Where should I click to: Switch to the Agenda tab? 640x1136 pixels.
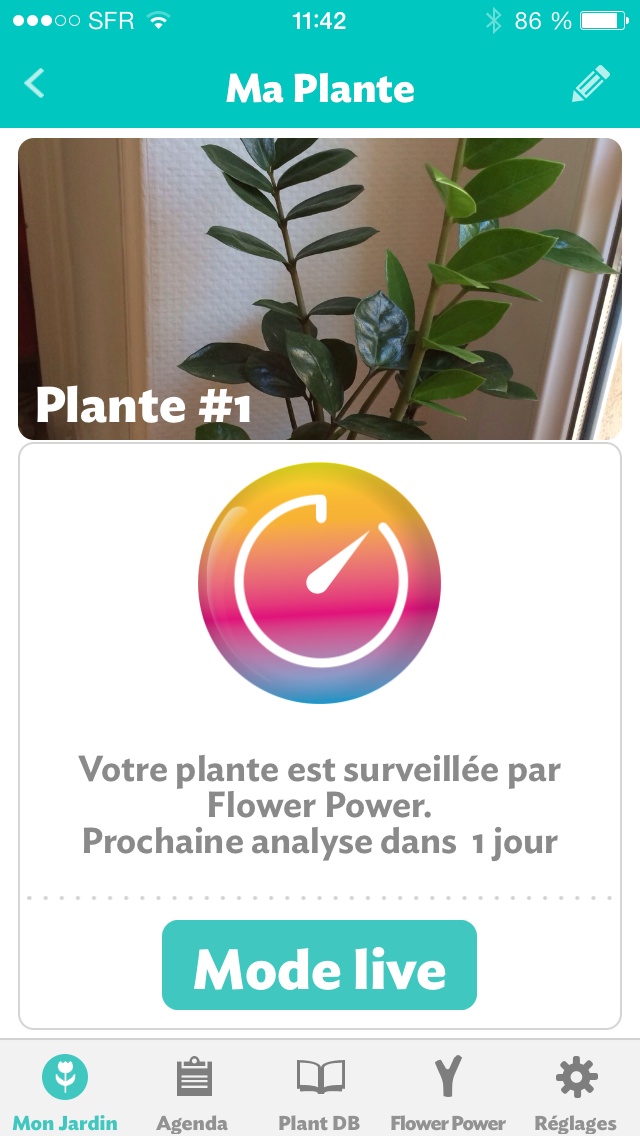point(192,1091)
